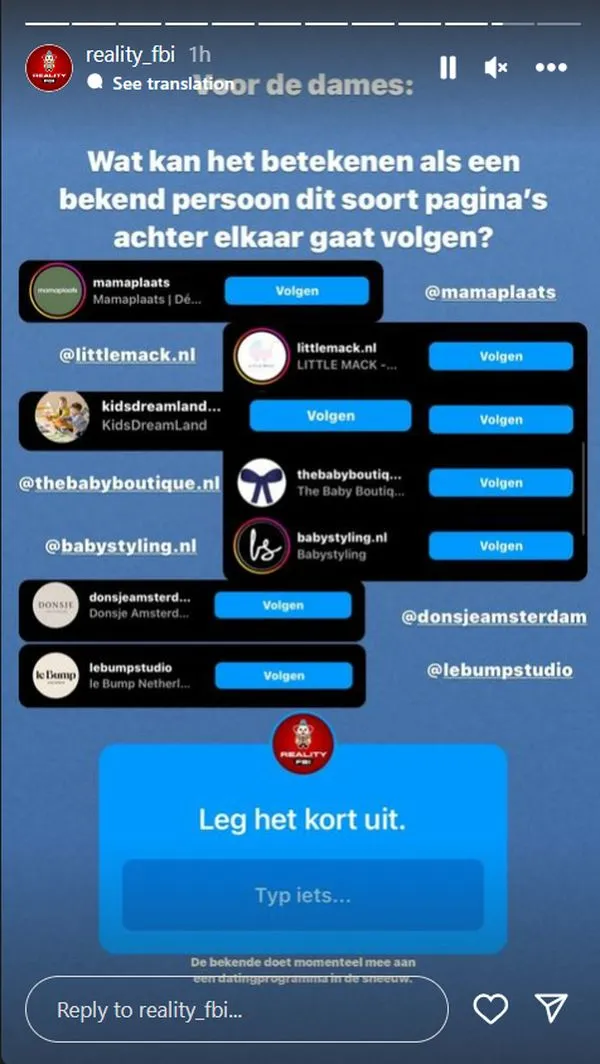Open the @thebabyboutique.nl mention
Screen dimensions: 600x1064
click(119, 482)
